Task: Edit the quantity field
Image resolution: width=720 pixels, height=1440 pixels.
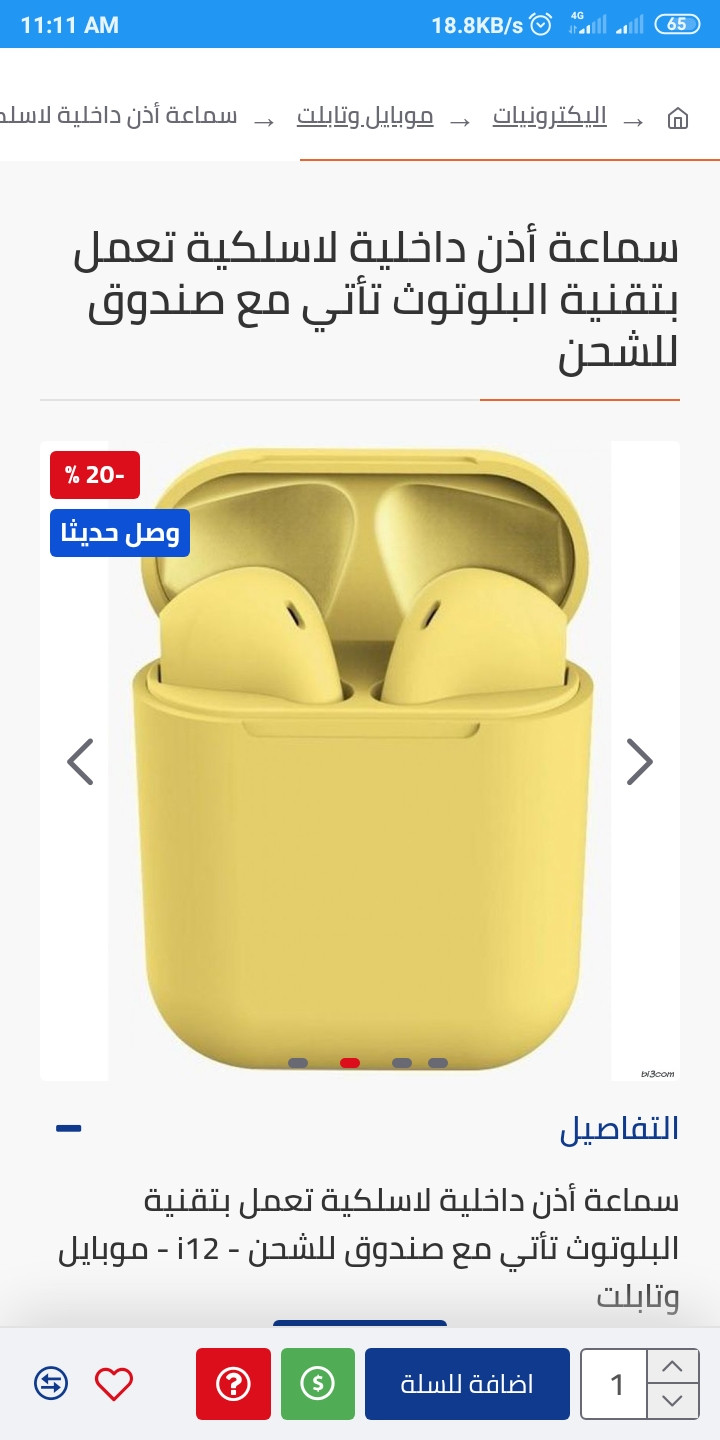Action: point(615,1384)
